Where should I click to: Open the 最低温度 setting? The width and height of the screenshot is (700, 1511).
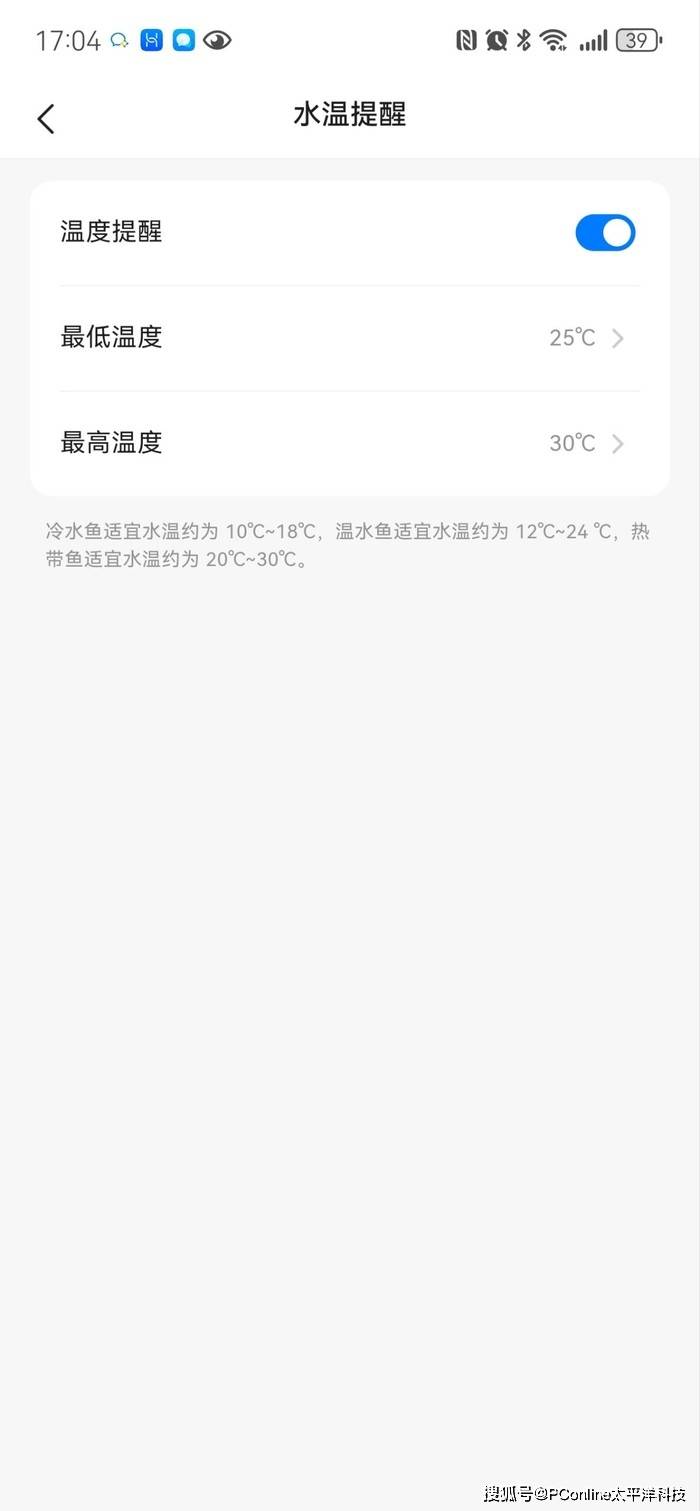[349, 338]
